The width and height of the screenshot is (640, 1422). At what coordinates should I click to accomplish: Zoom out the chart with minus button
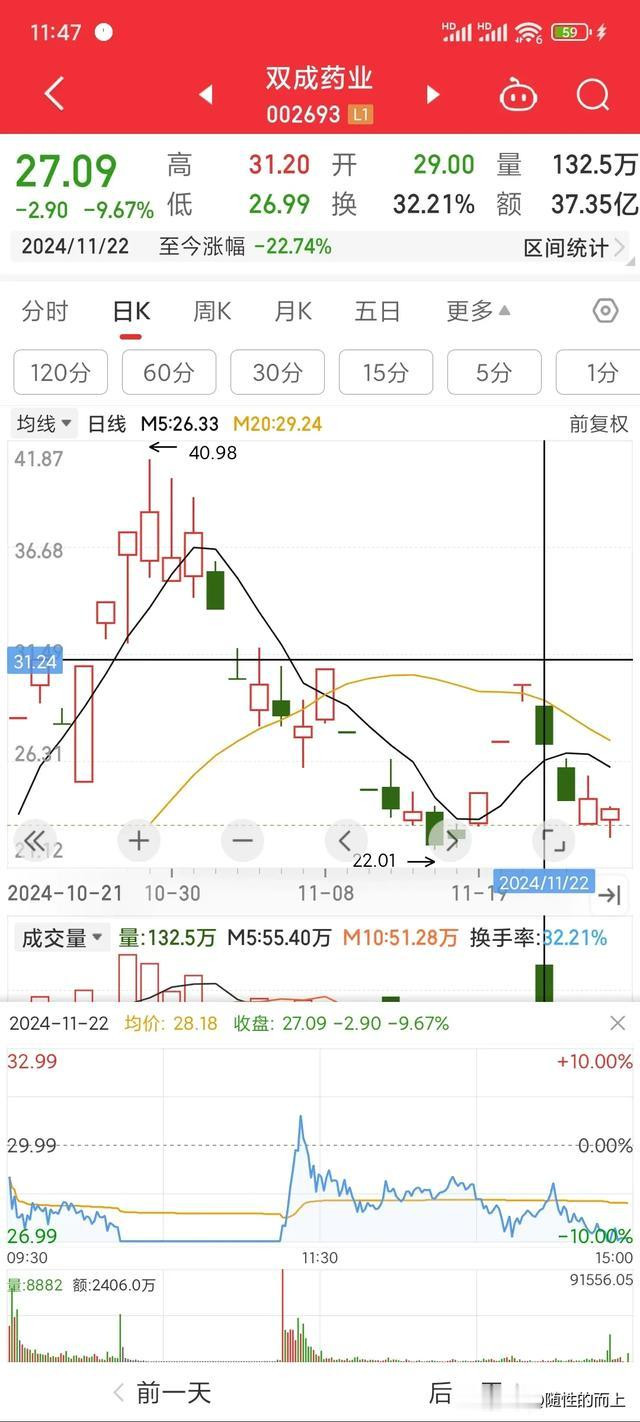(242, 840)
